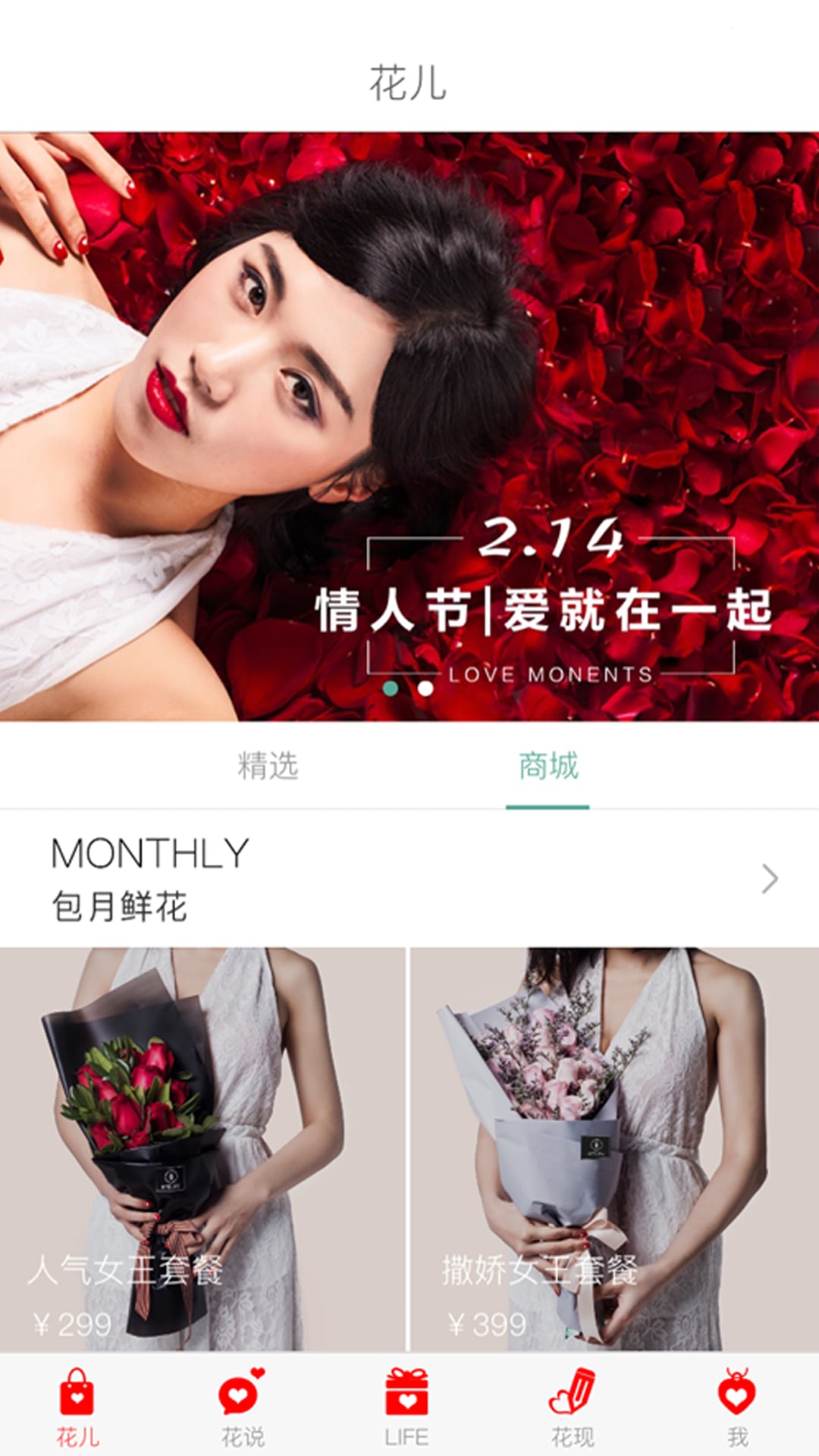
Task: Open the 人气女王套餐 product card
Action: (202, 1150)
